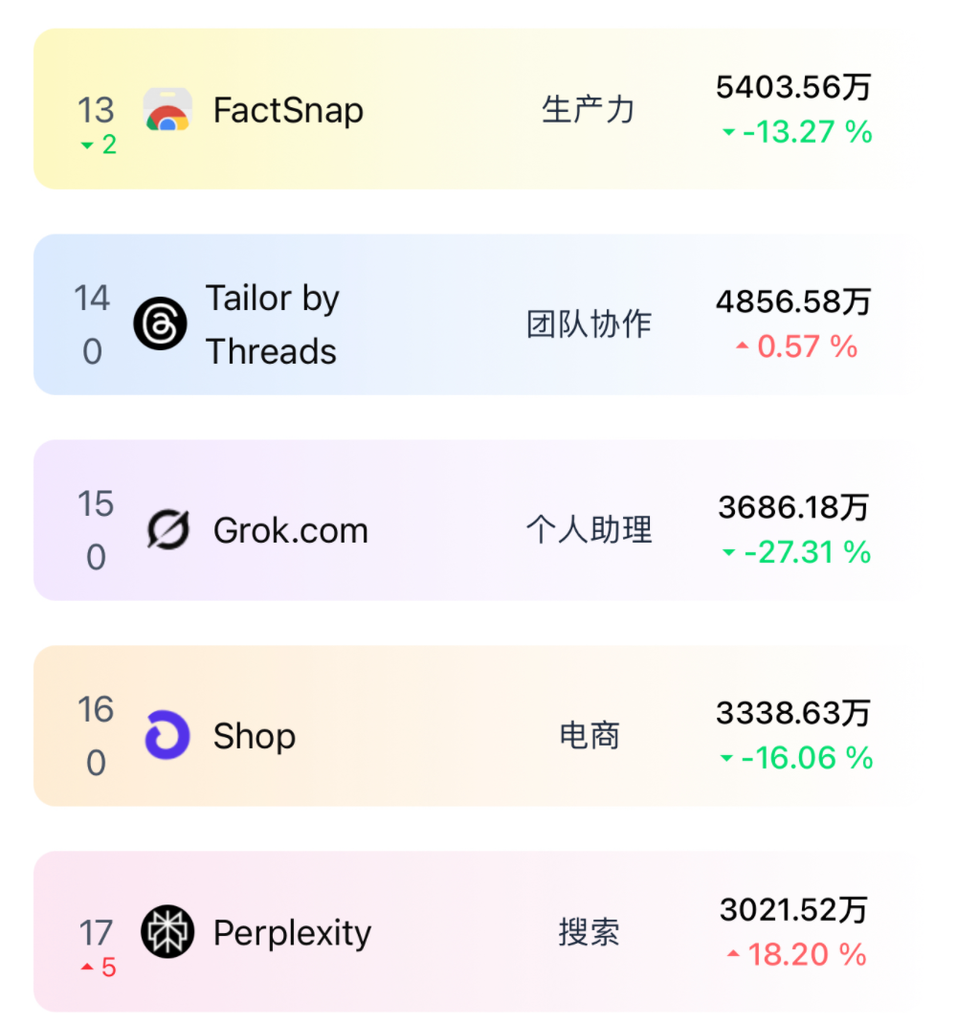Open the FactSnap link
The height and width of the screenshot is (1024, 957).
287,110
